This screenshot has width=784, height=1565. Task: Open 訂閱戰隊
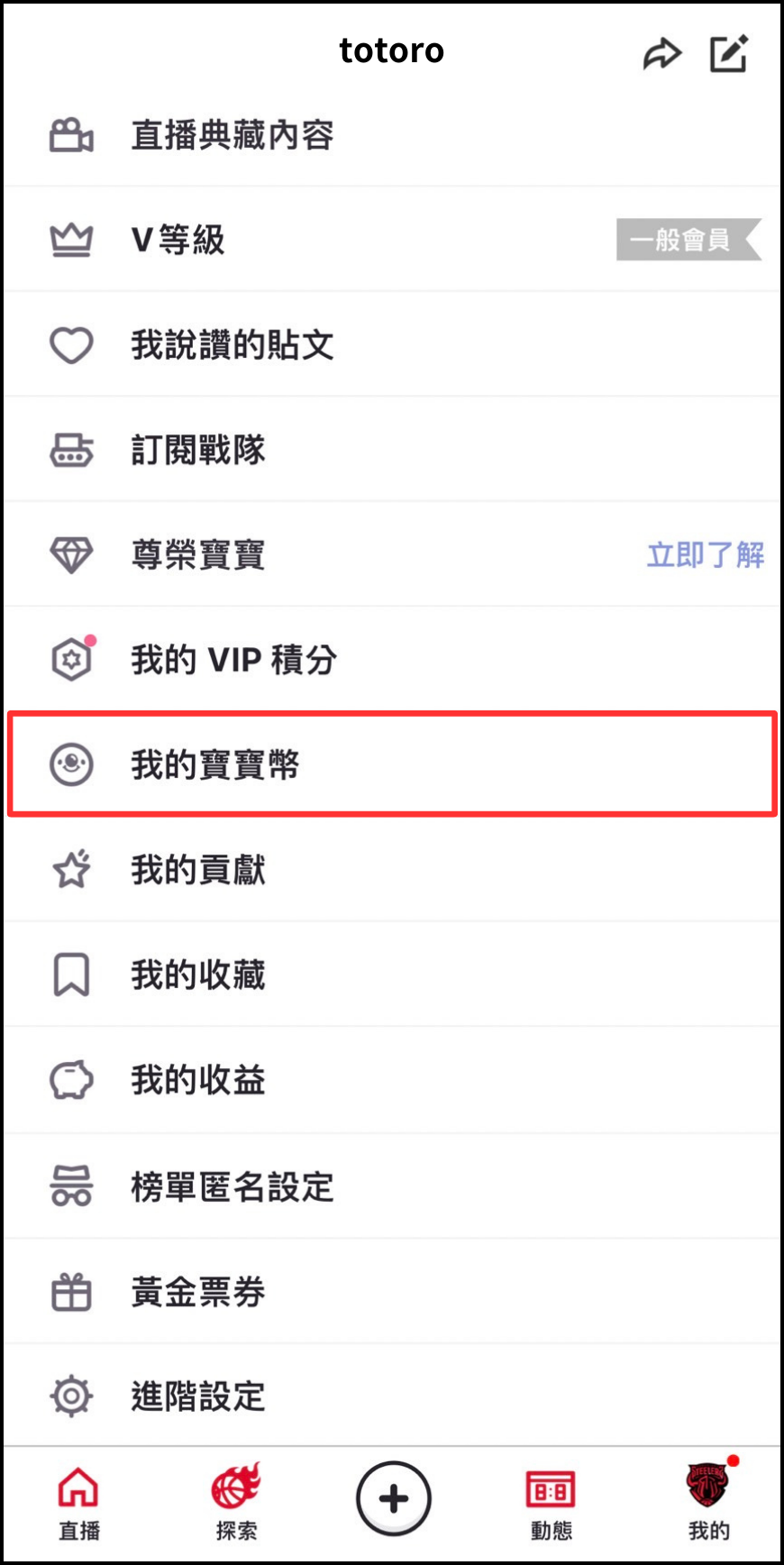(x=198, y=450)
